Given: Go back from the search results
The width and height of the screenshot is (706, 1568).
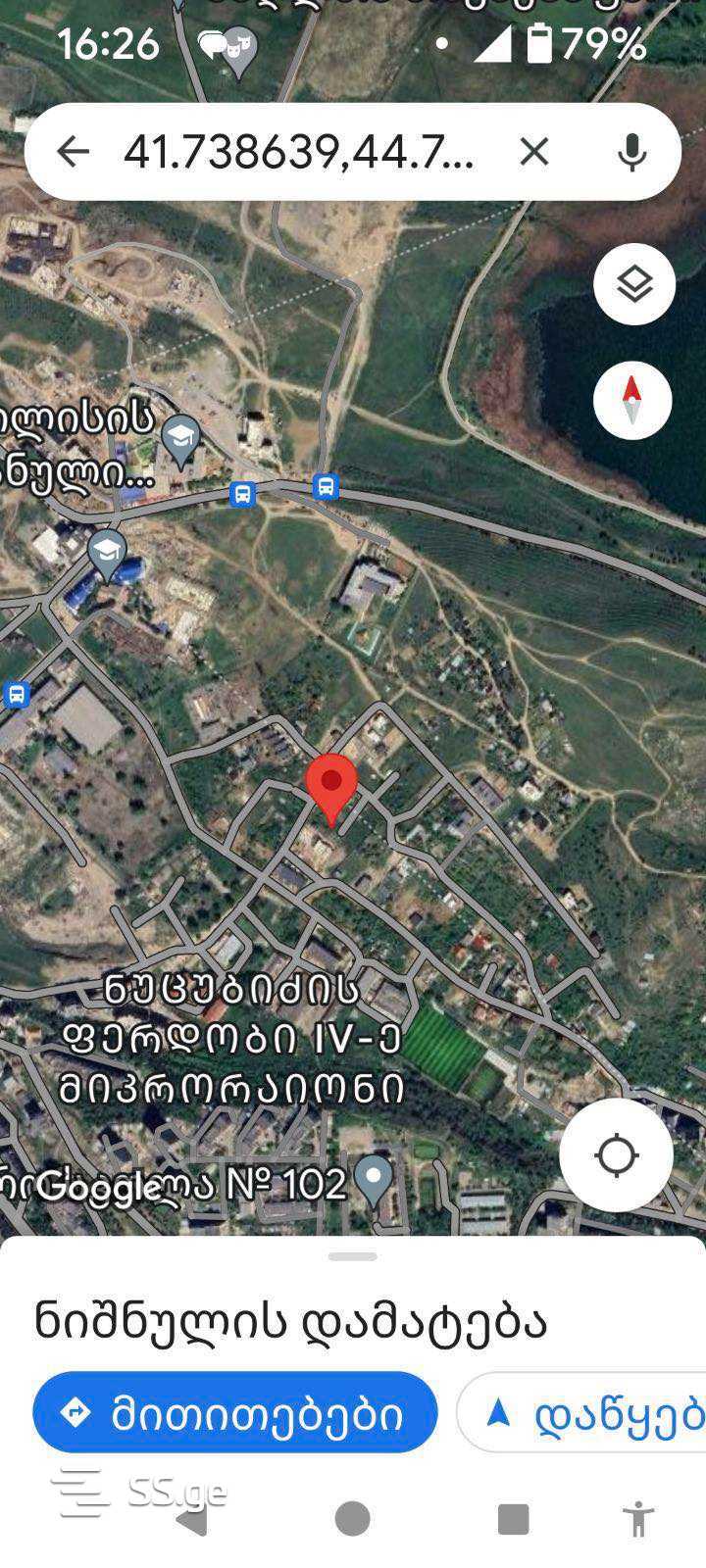Looking at the screenshot, I should [x=74, y=152].
